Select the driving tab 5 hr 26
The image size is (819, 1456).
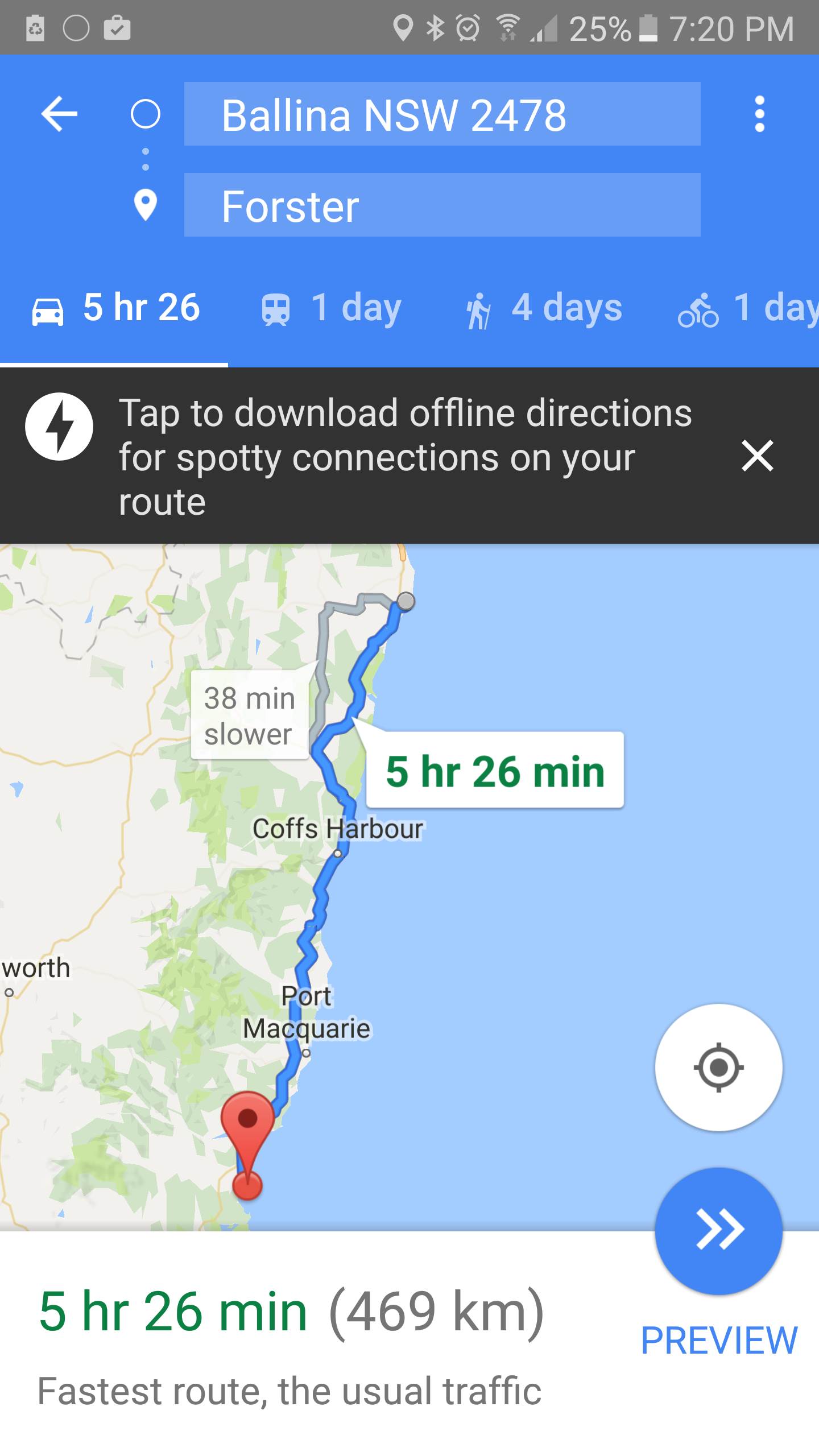click(x=116, y=308)
